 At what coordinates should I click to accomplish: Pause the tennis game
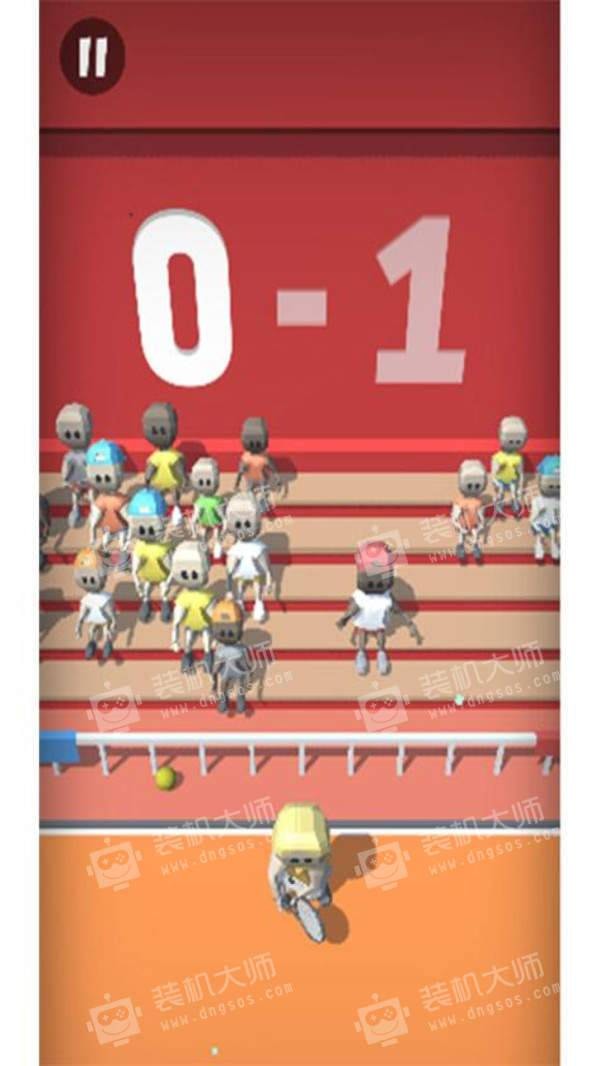click(93, 55)
